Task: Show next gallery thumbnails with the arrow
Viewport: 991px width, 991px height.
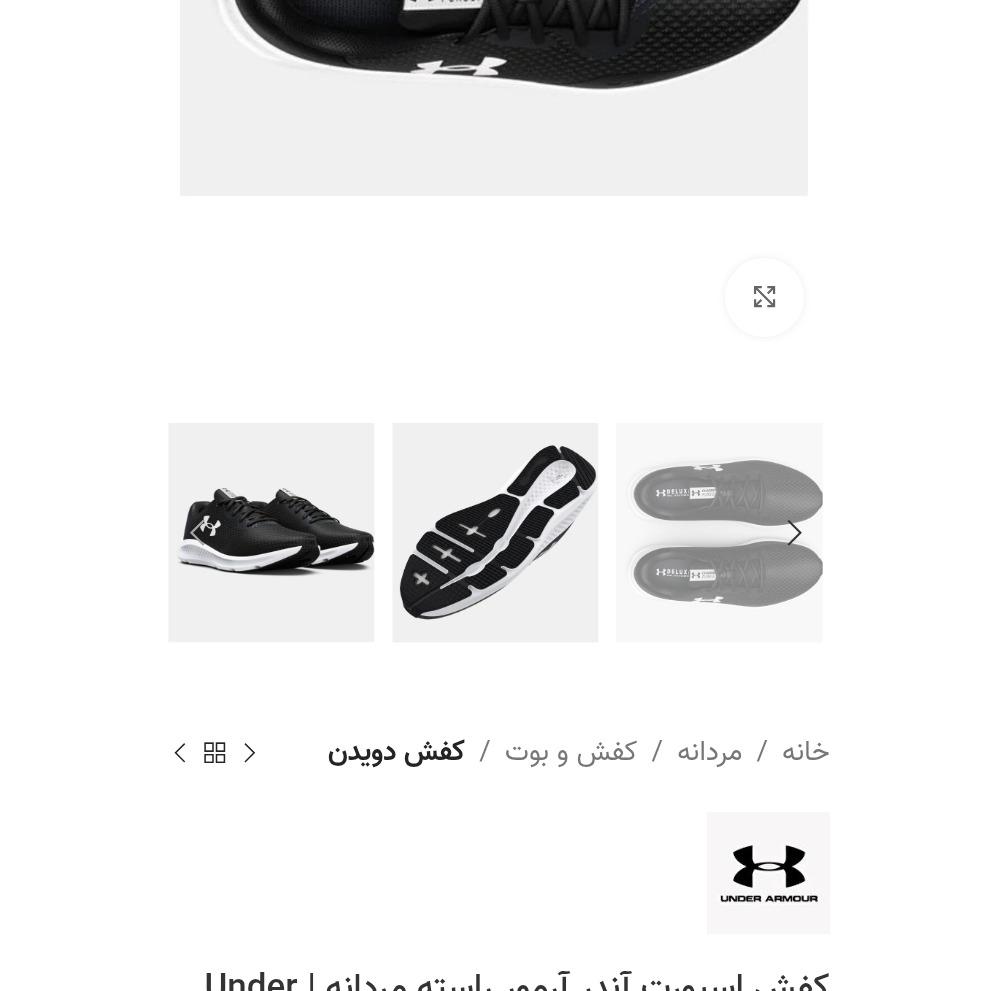Action: [x=795, y=533]
